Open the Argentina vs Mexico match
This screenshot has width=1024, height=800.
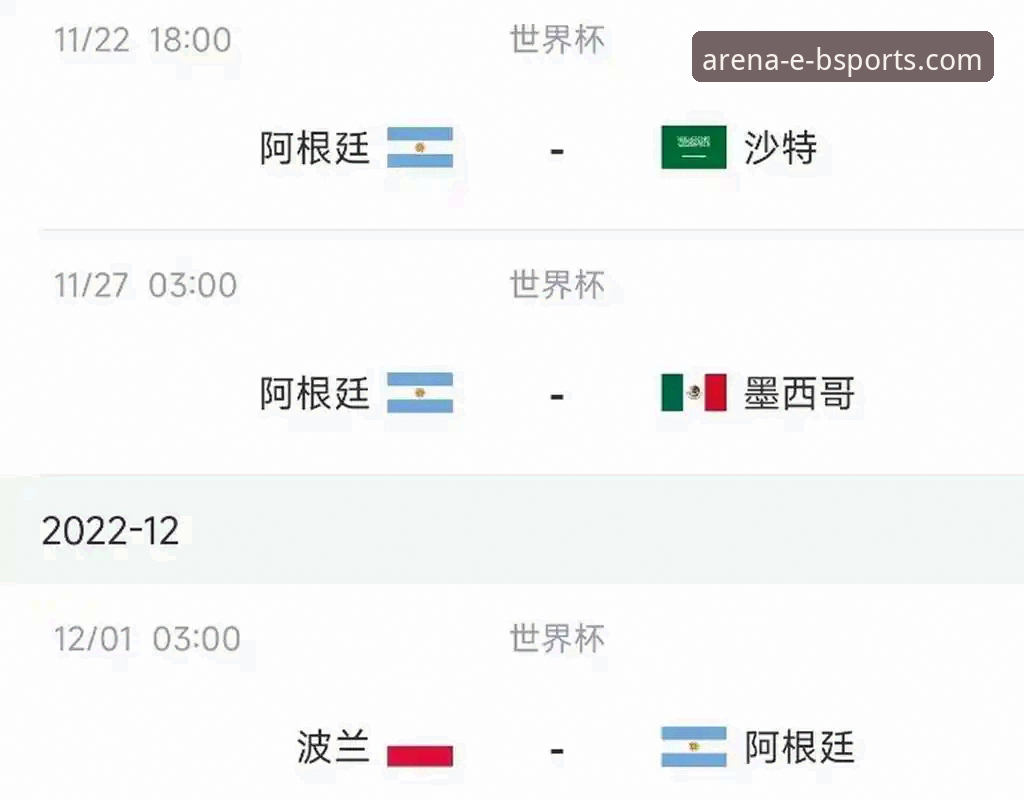point(556,393)
